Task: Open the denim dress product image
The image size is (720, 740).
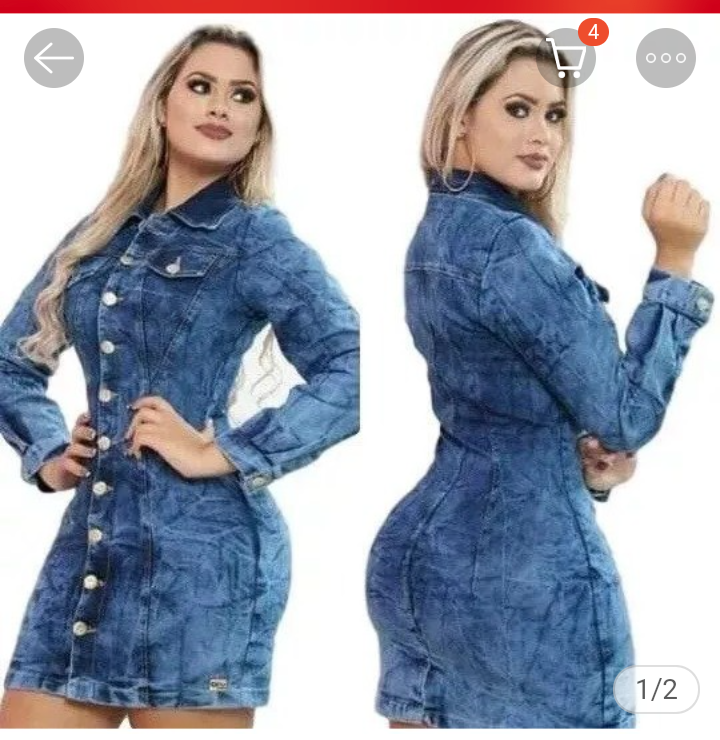Action: click(360, 400)
